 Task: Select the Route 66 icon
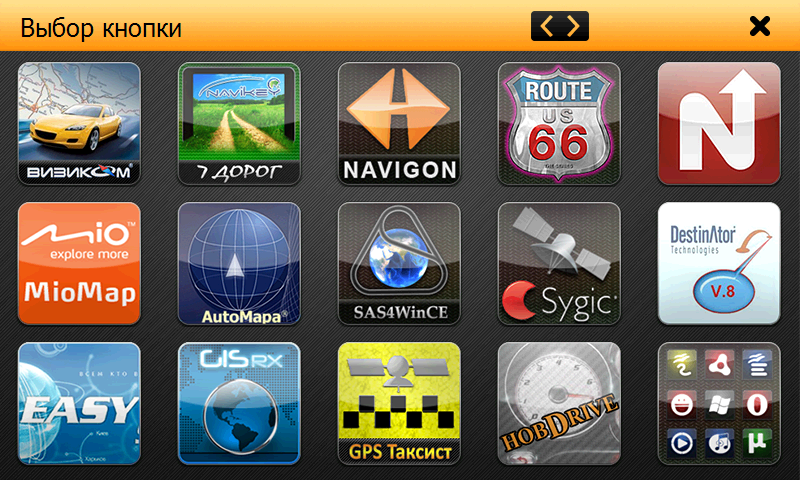coord(559,124)
